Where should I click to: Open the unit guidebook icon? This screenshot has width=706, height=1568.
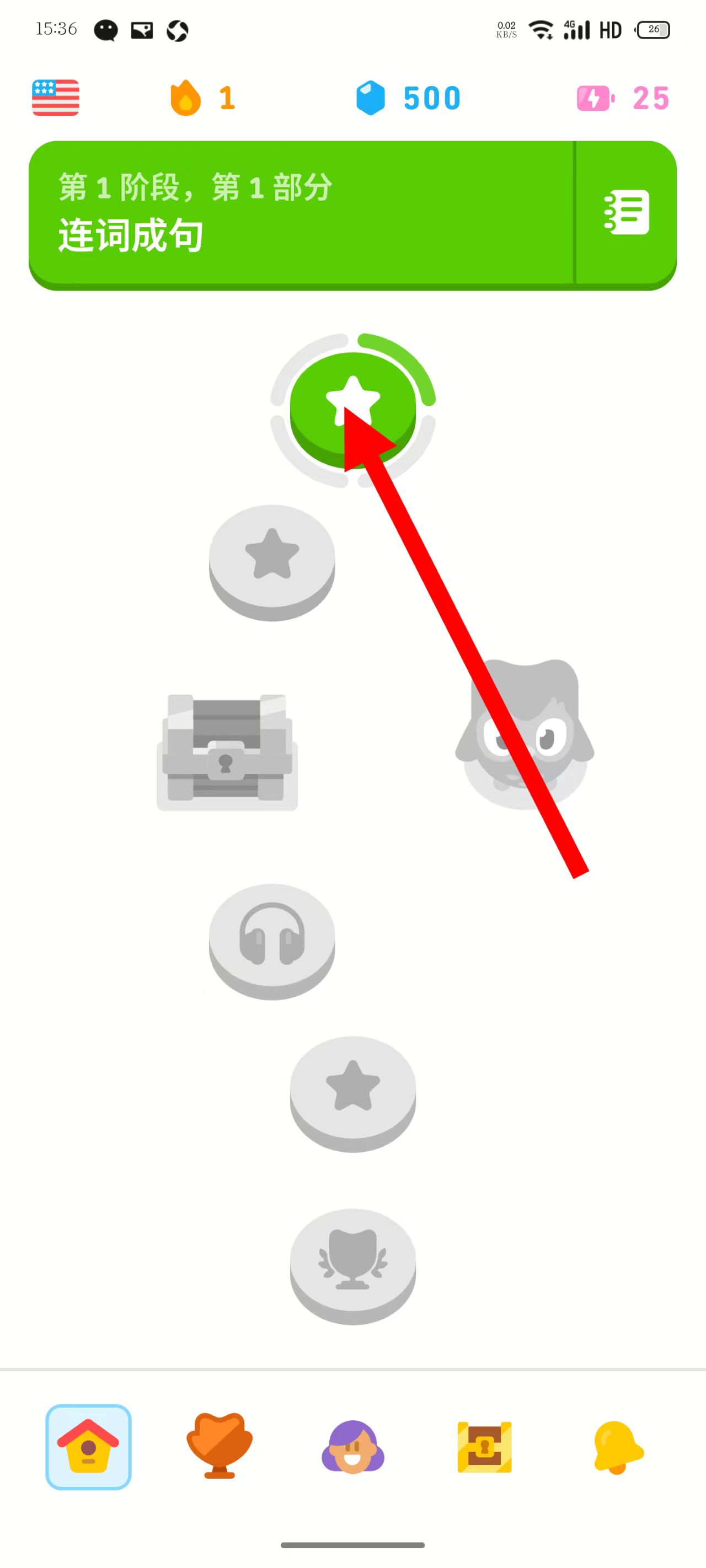coord(626,212)
